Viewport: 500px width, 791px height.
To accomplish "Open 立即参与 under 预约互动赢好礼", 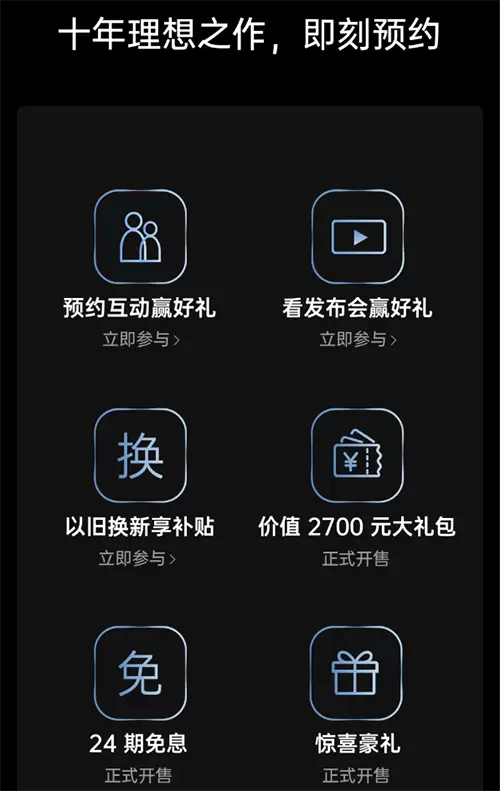I will coord(141,340).
